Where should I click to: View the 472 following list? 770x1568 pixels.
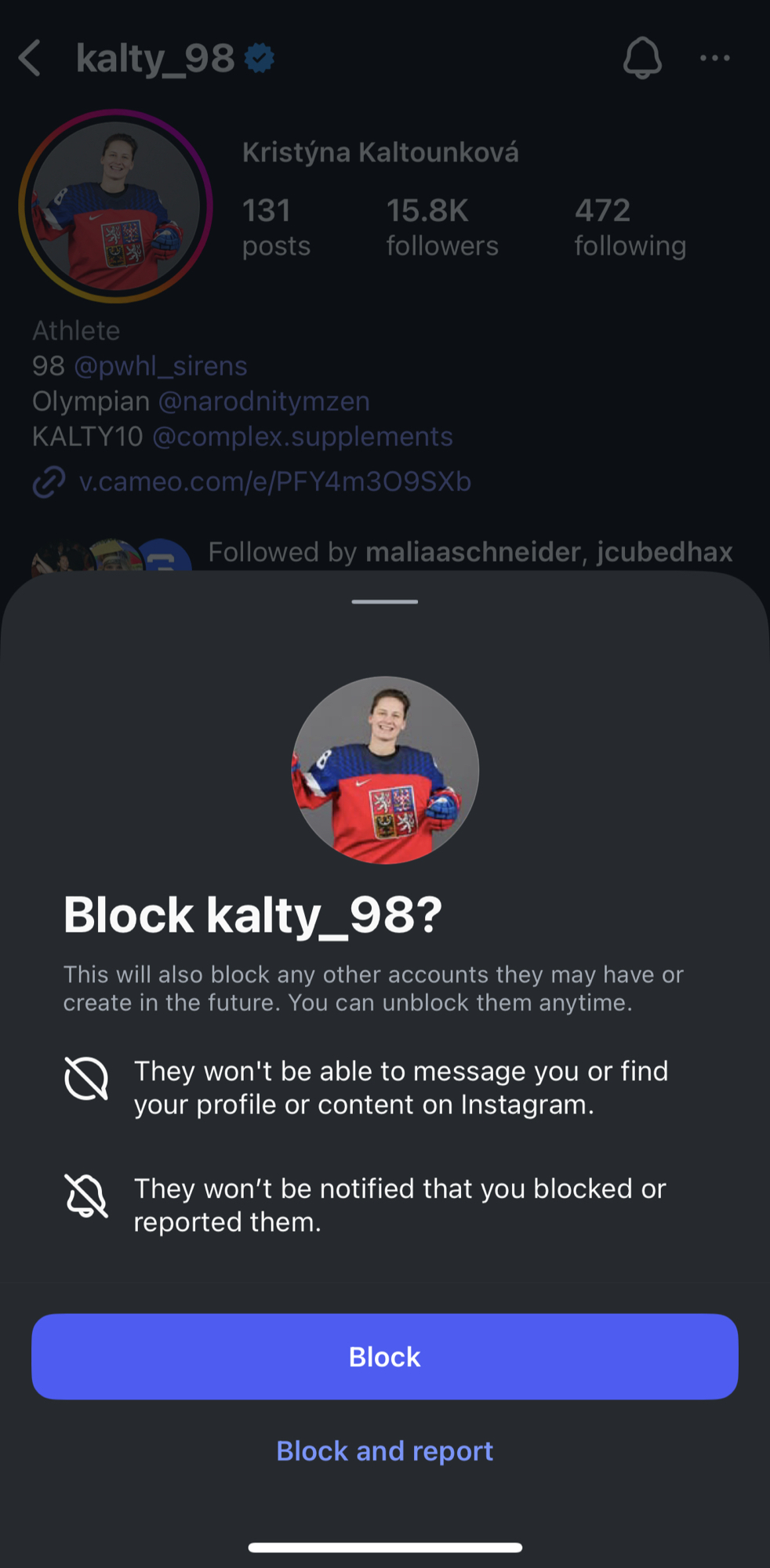click(x=630, y=227)
